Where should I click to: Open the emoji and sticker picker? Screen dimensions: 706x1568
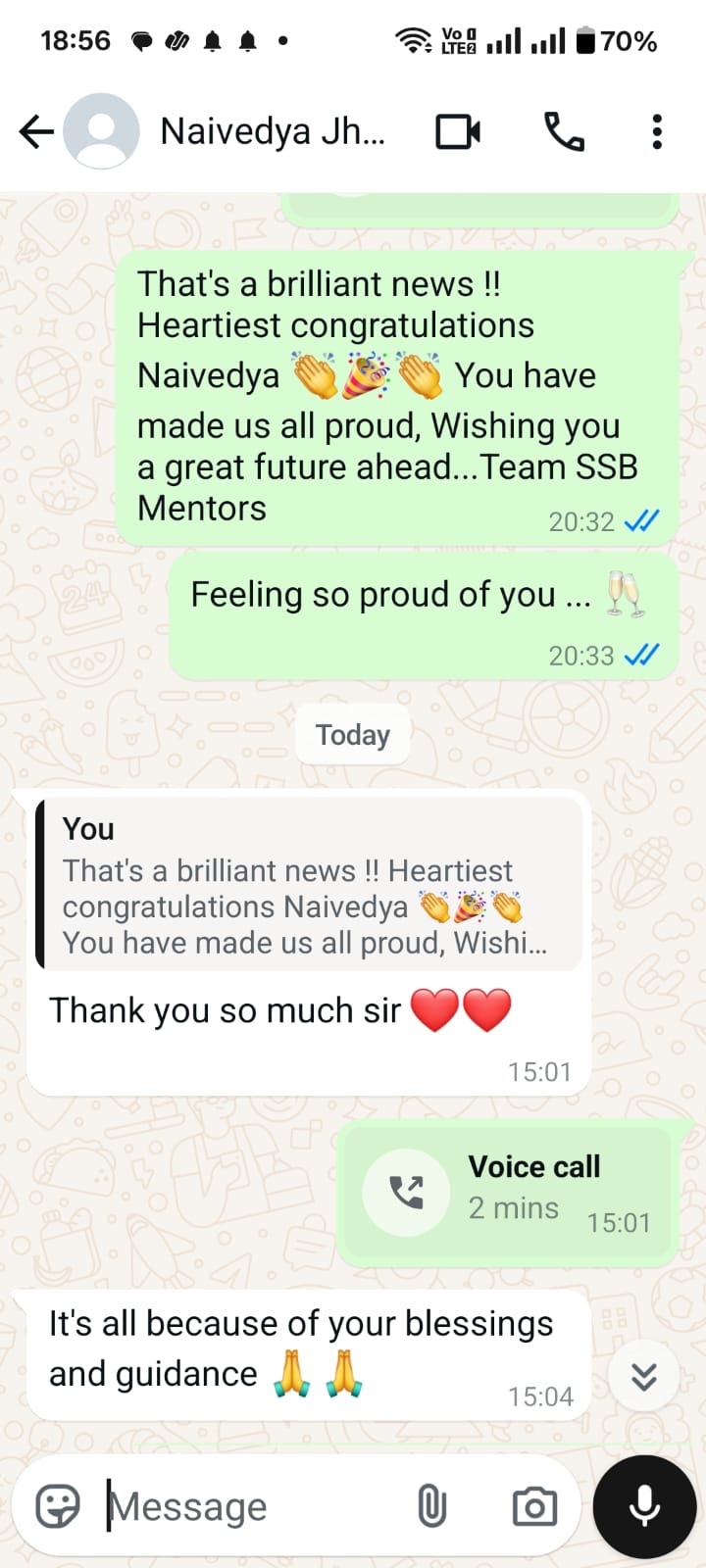click(x=58, y=1506)
